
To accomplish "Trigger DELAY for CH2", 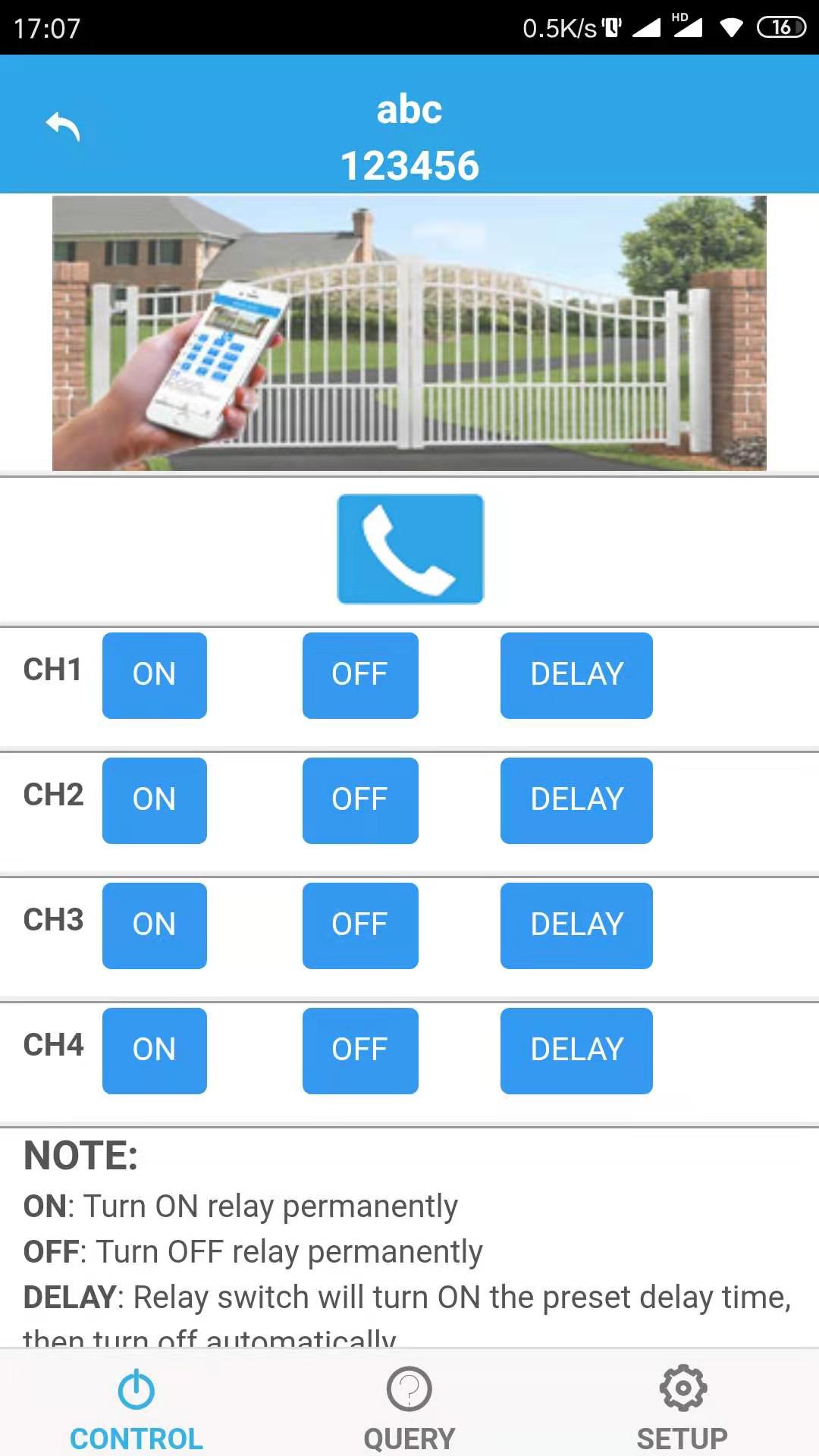I will [x=576, y=800].
